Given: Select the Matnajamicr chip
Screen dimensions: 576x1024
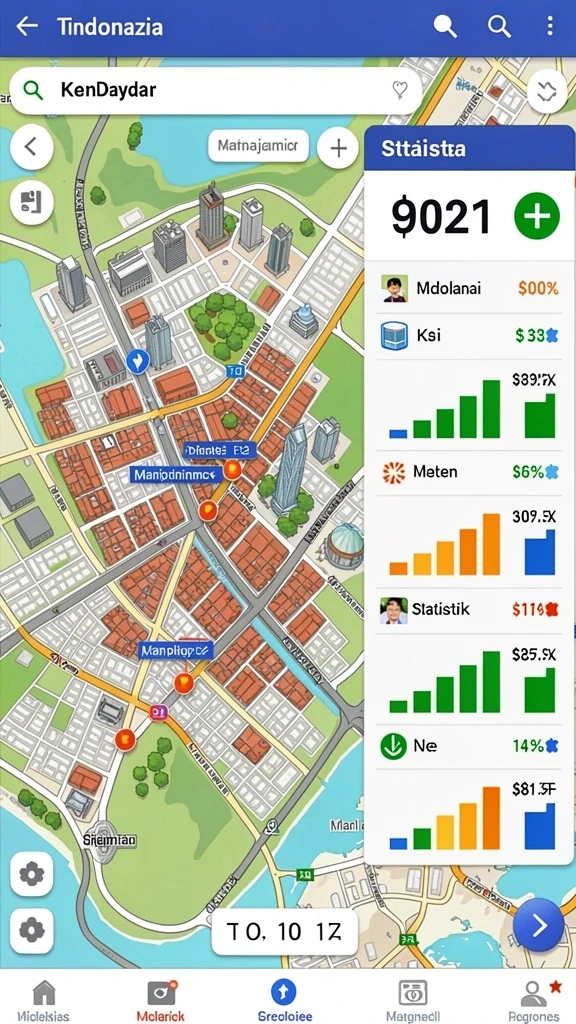Looking at the screenshot, I should (258, 145).
